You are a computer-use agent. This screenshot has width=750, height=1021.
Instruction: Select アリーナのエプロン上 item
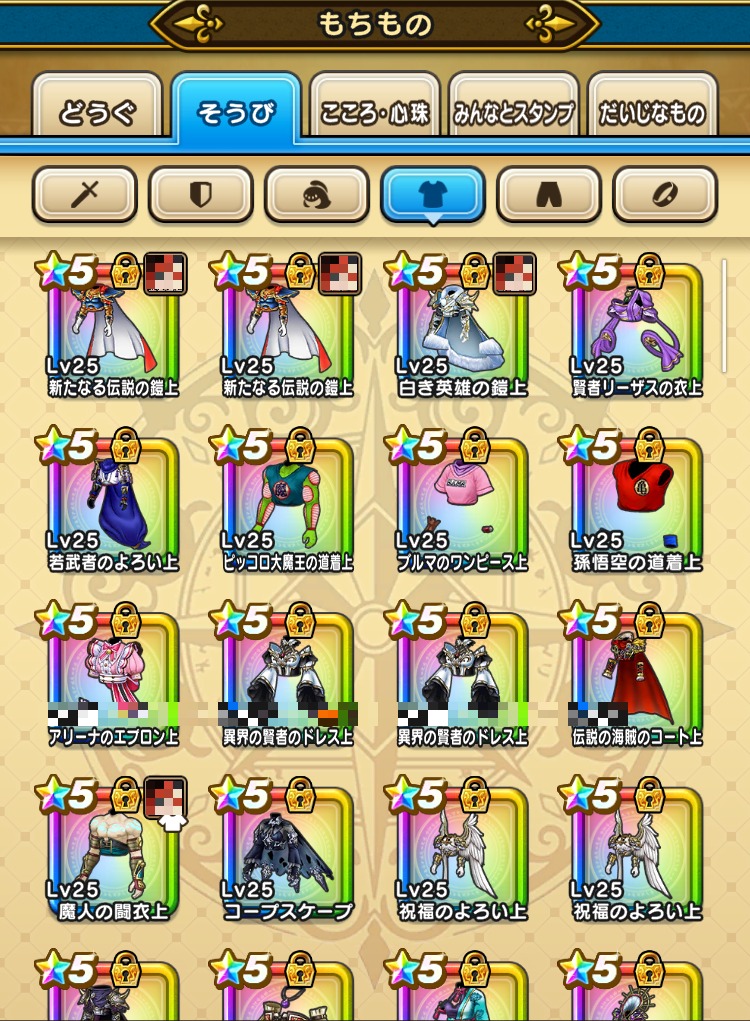pos(114,680)
